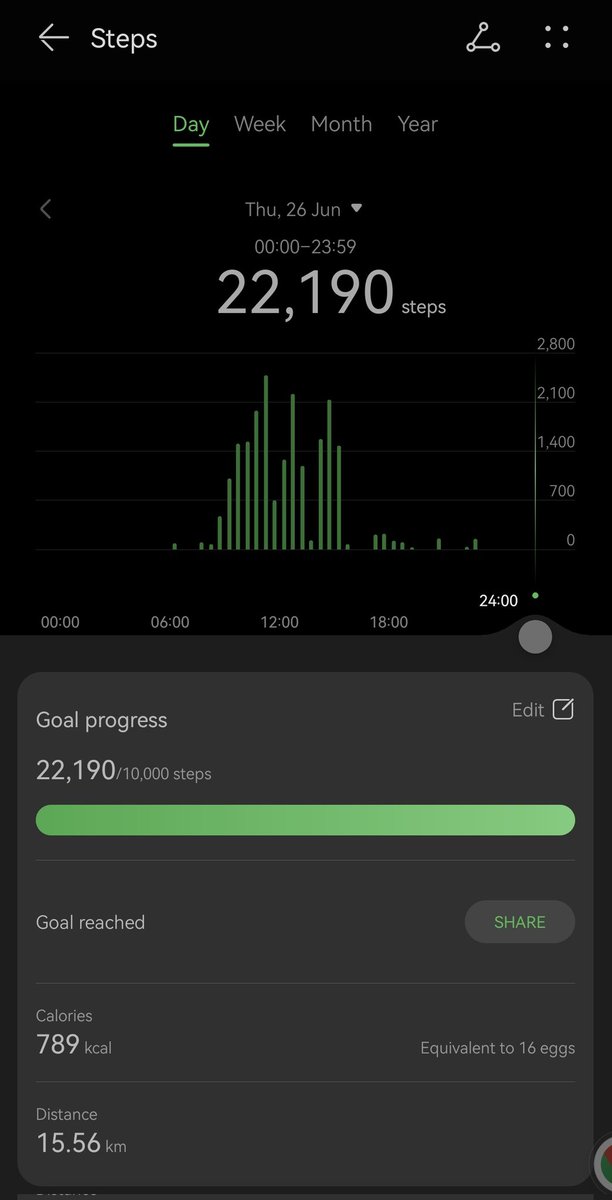Switch to the Month tab
The height and width of the screenshot is (1200, 612).
pyautogui.click(x=341, y=124)
